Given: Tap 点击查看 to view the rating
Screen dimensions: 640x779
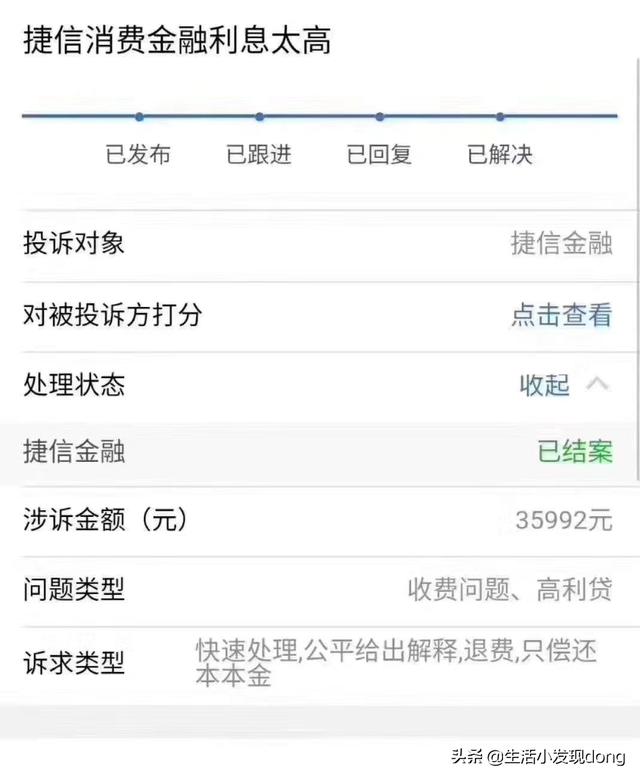Looking at the screenshot, I should [561, 315].
